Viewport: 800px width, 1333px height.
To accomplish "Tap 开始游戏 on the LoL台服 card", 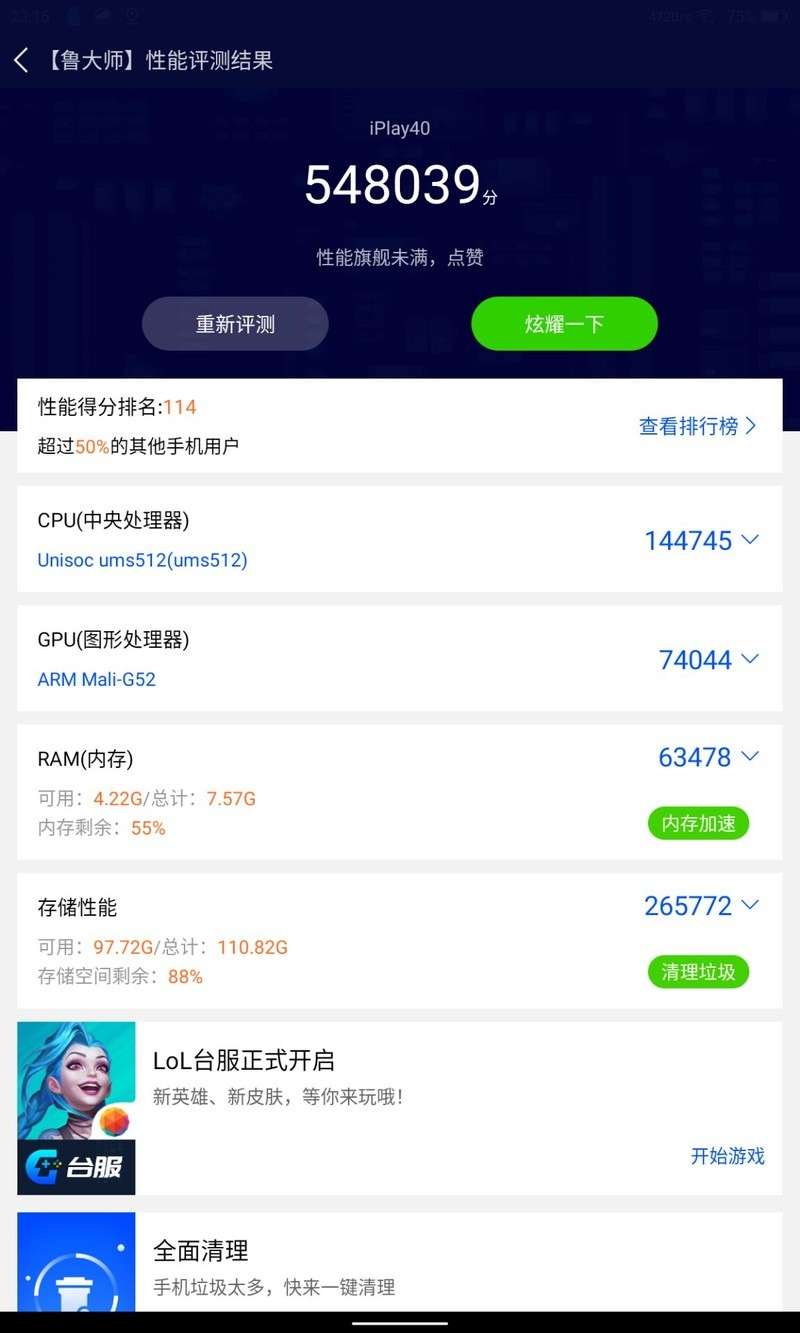I will pos(727,1156).
